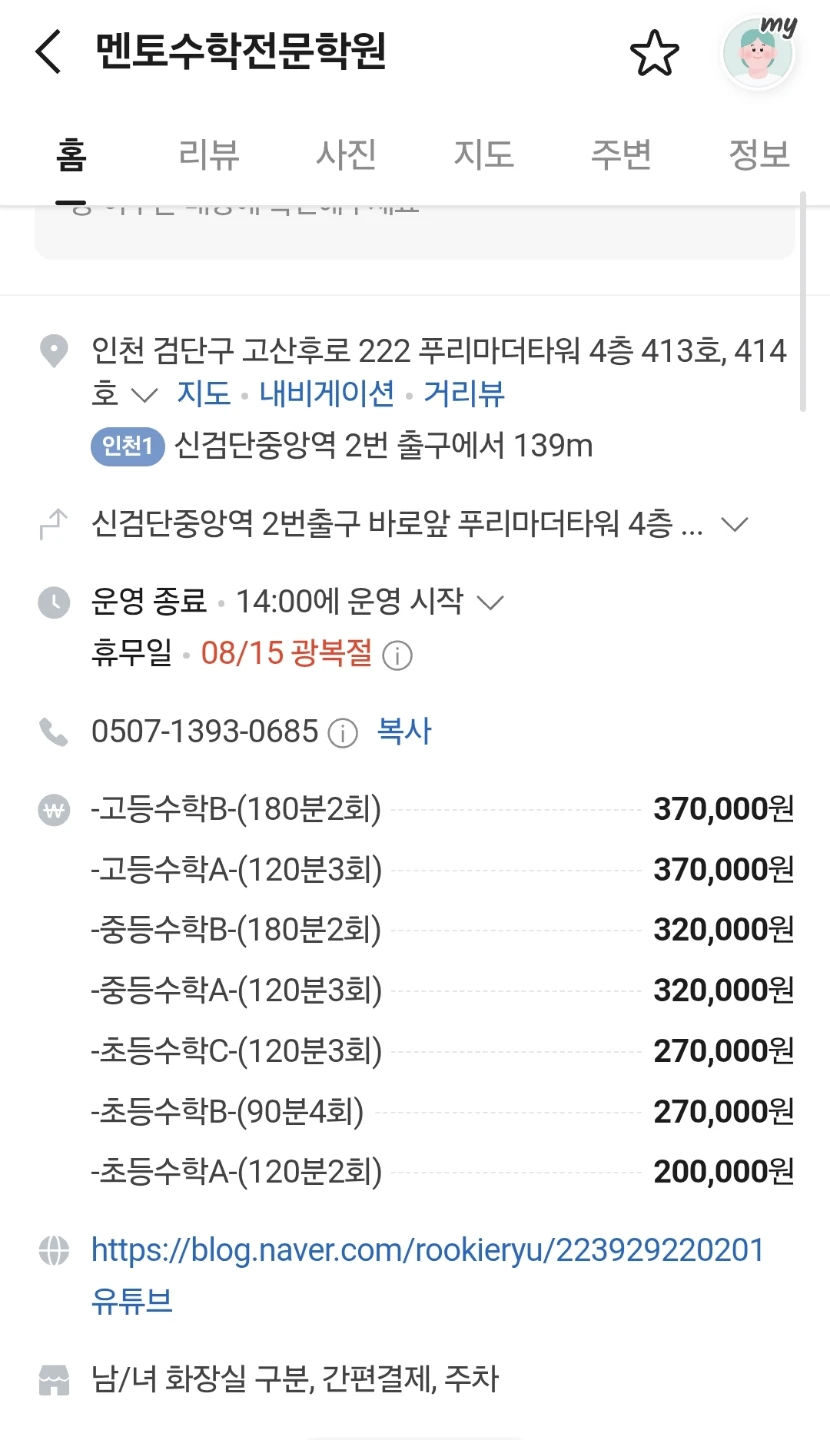
Task: Open the 유튜브 link
Action: (132, 1301)
